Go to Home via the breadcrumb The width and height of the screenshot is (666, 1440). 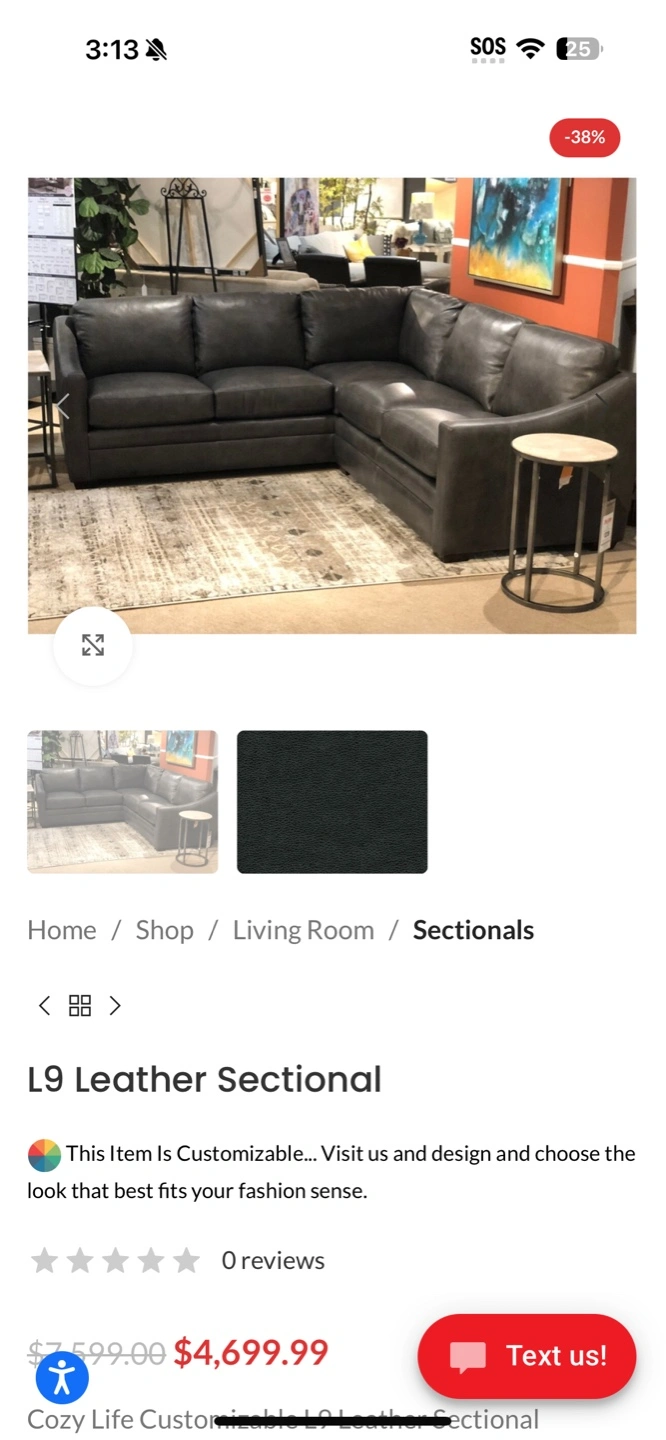pos(62,930)
